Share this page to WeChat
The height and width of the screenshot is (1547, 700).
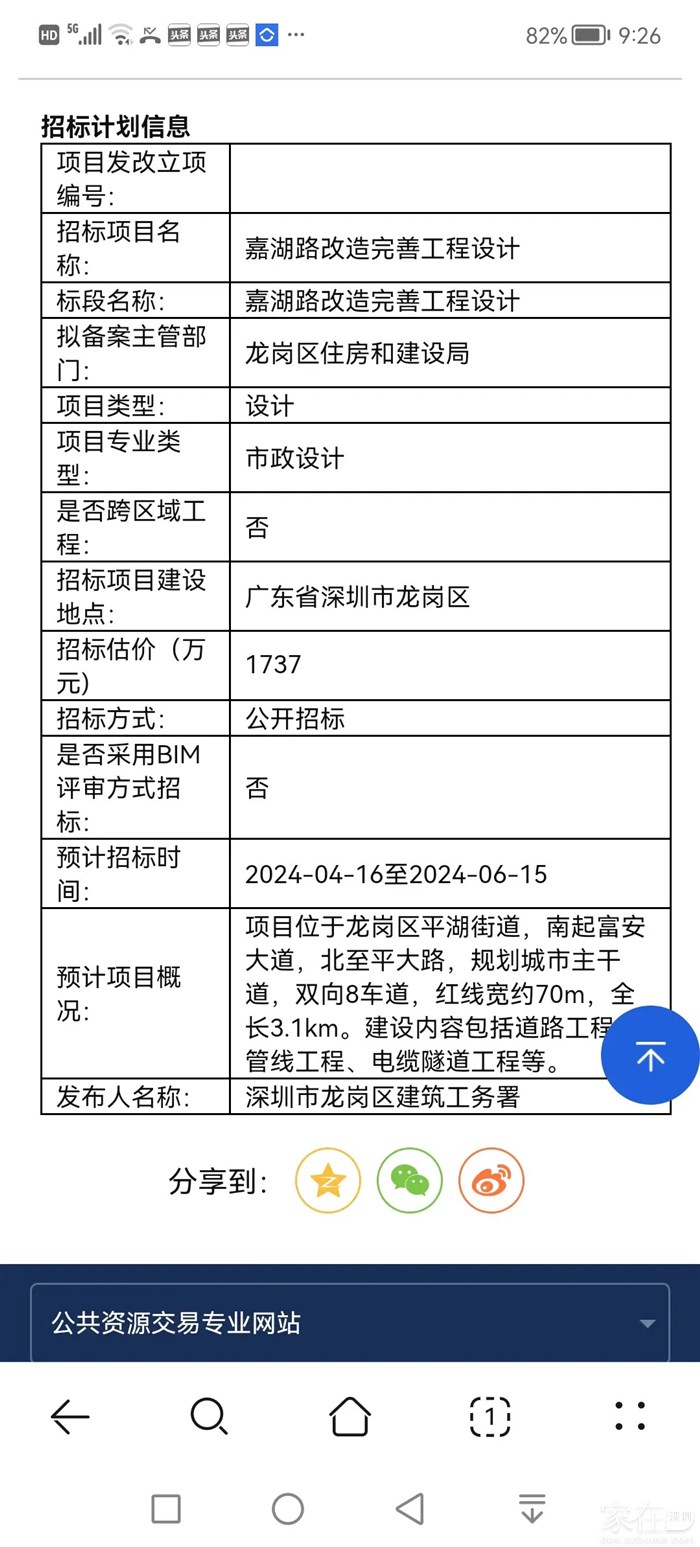(x=409, y=1181)
